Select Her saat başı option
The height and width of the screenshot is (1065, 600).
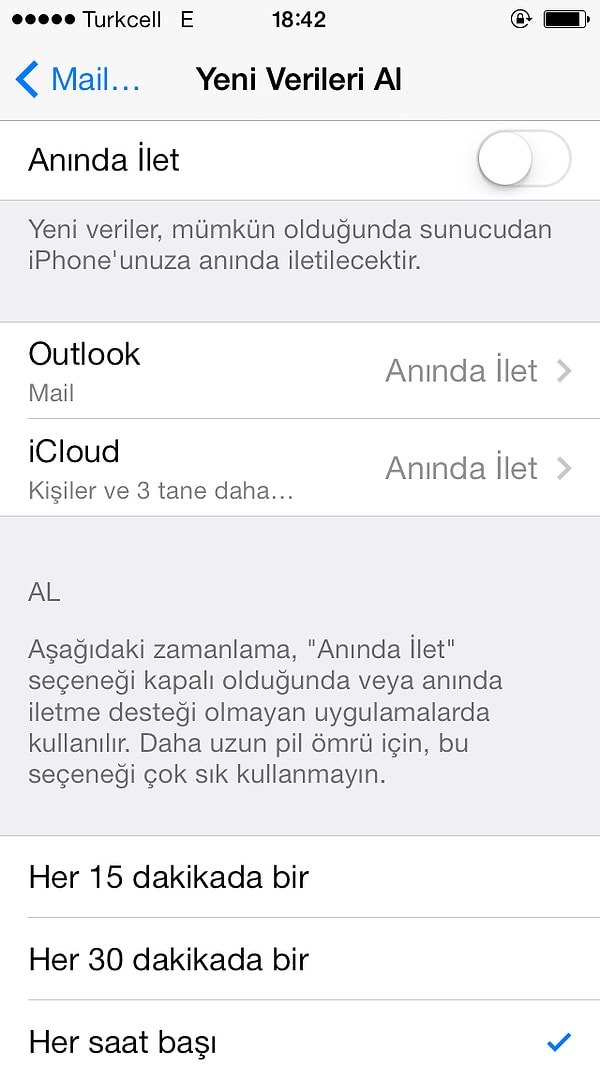tap(300, 1033)
